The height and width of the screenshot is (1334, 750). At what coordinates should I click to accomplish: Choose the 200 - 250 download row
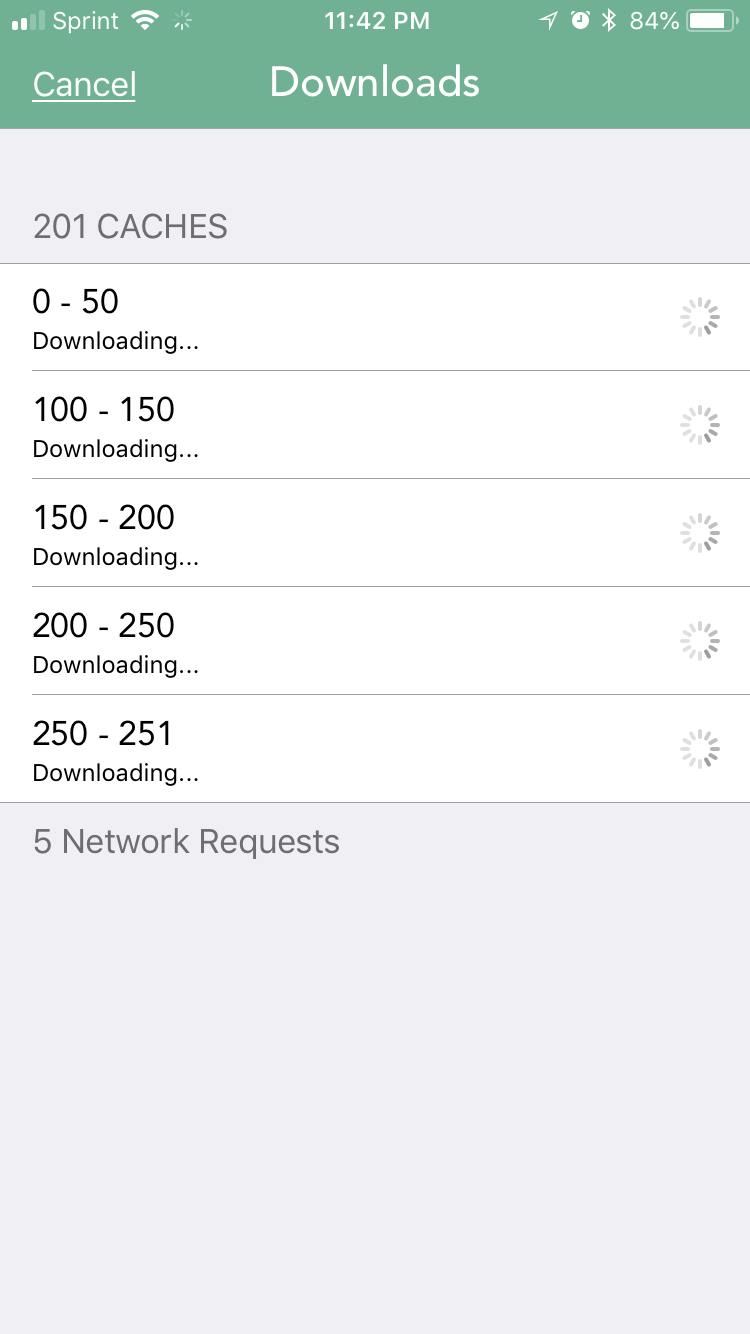(375, 641)
